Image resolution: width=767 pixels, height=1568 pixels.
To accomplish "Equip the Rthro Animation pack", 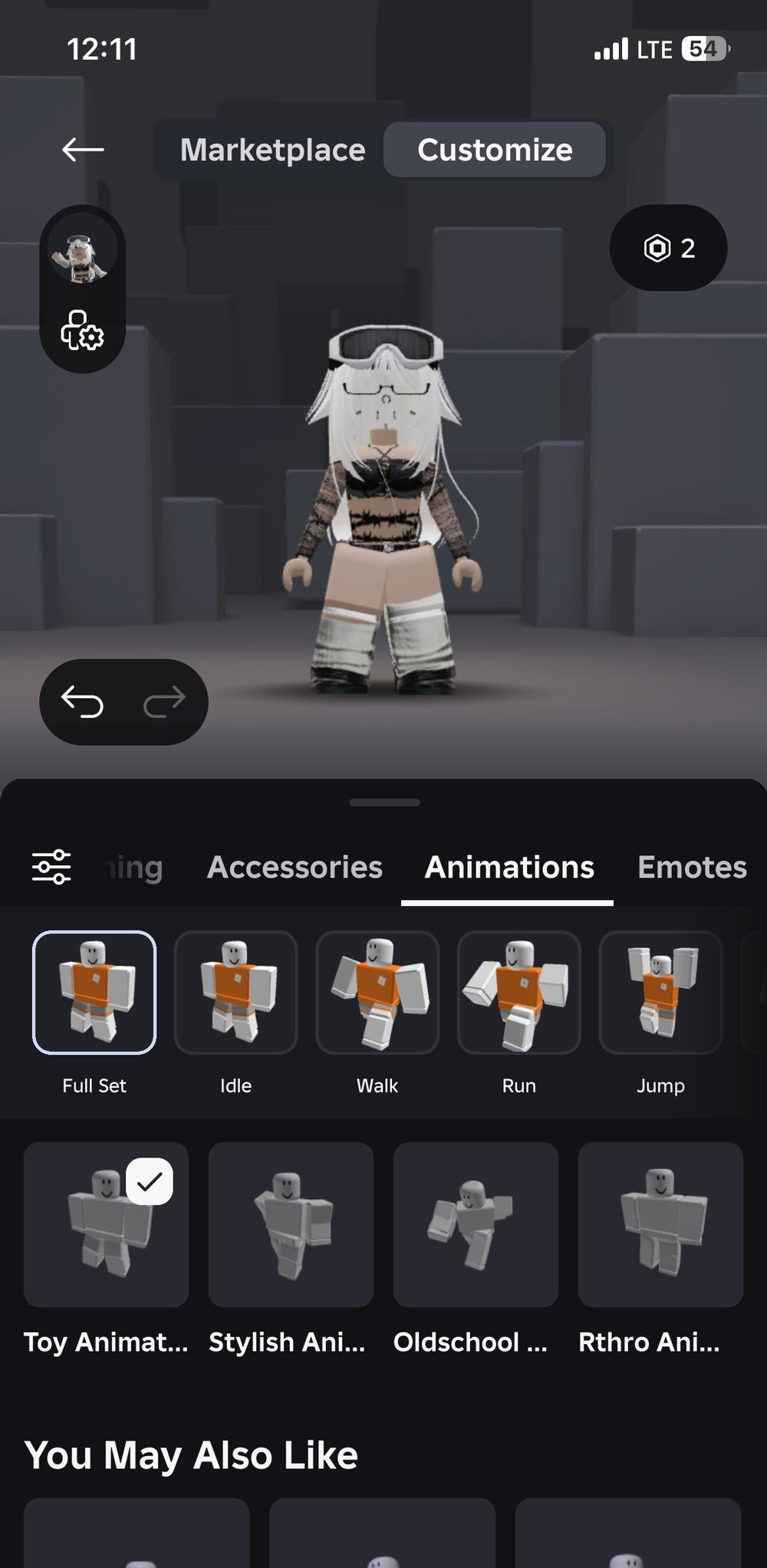I will click(660, 1224).
